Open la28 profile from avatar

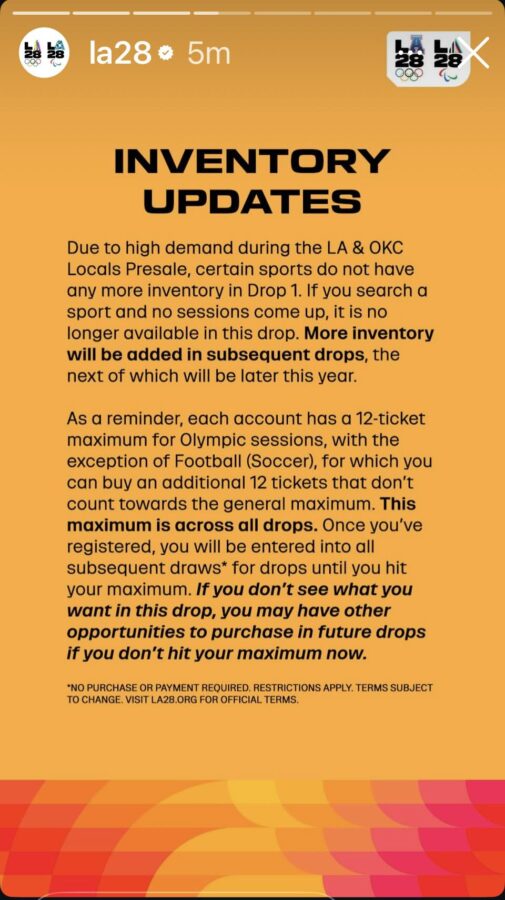point(44,53)
